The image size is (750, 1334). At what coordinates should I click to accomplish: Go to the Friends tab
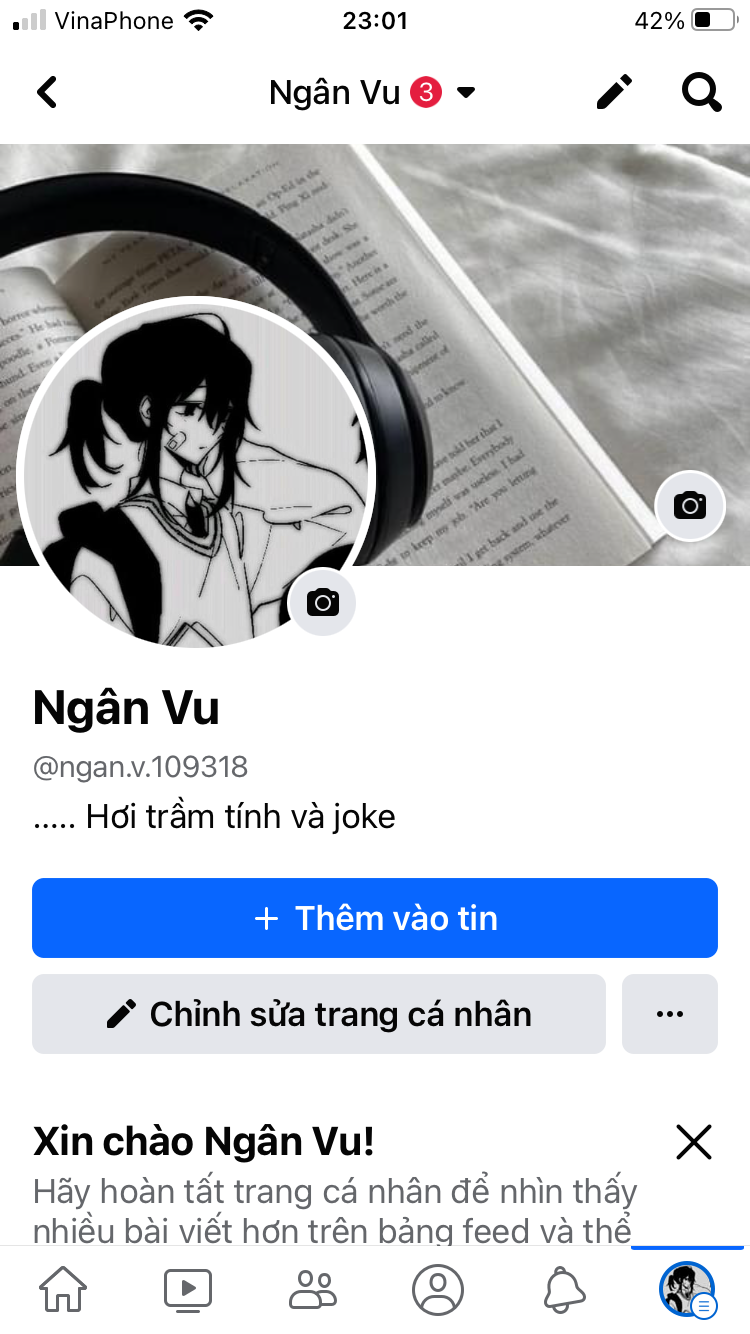(x=313, y=1290)
